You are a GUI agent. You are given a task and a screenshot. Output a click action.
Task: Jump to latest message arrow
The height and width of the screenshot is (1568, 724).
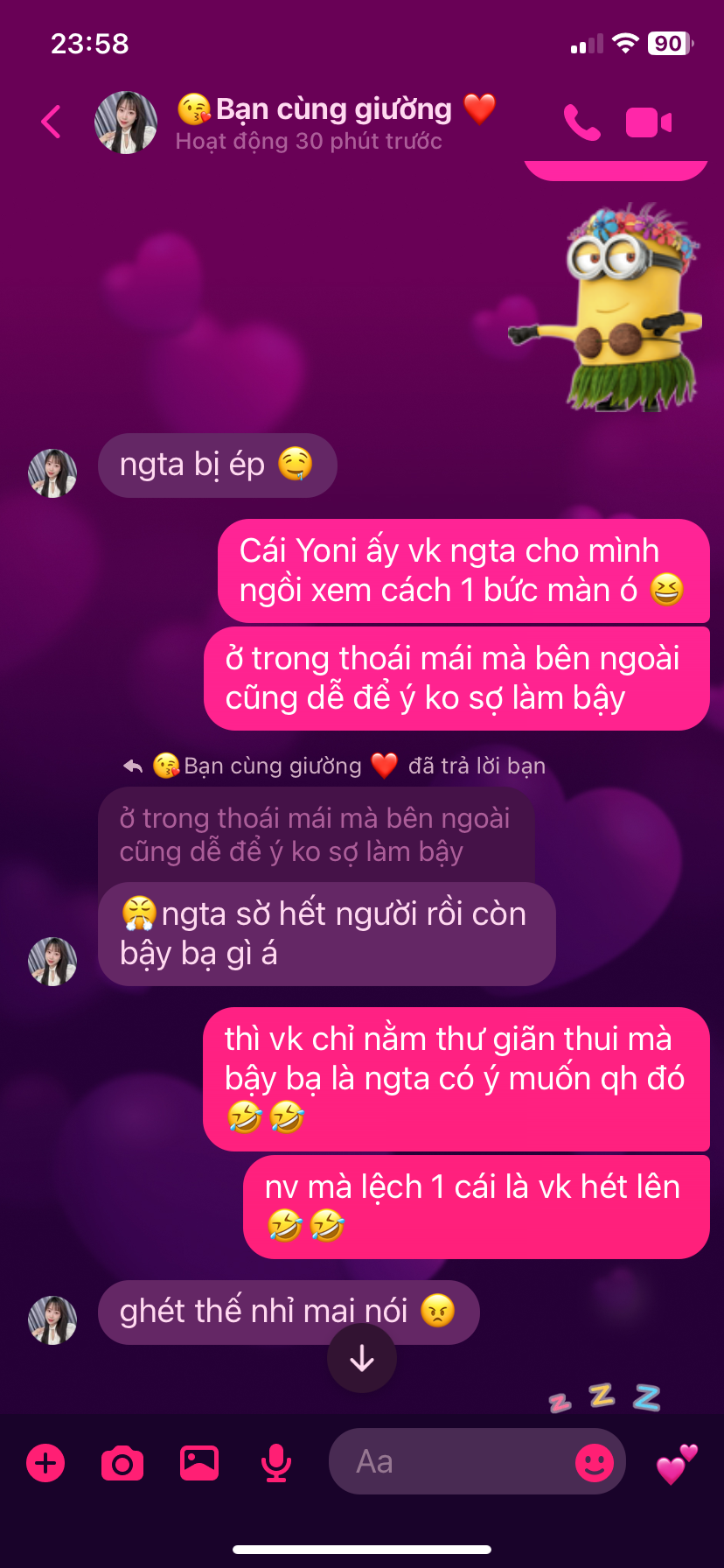coord(361,1358)
